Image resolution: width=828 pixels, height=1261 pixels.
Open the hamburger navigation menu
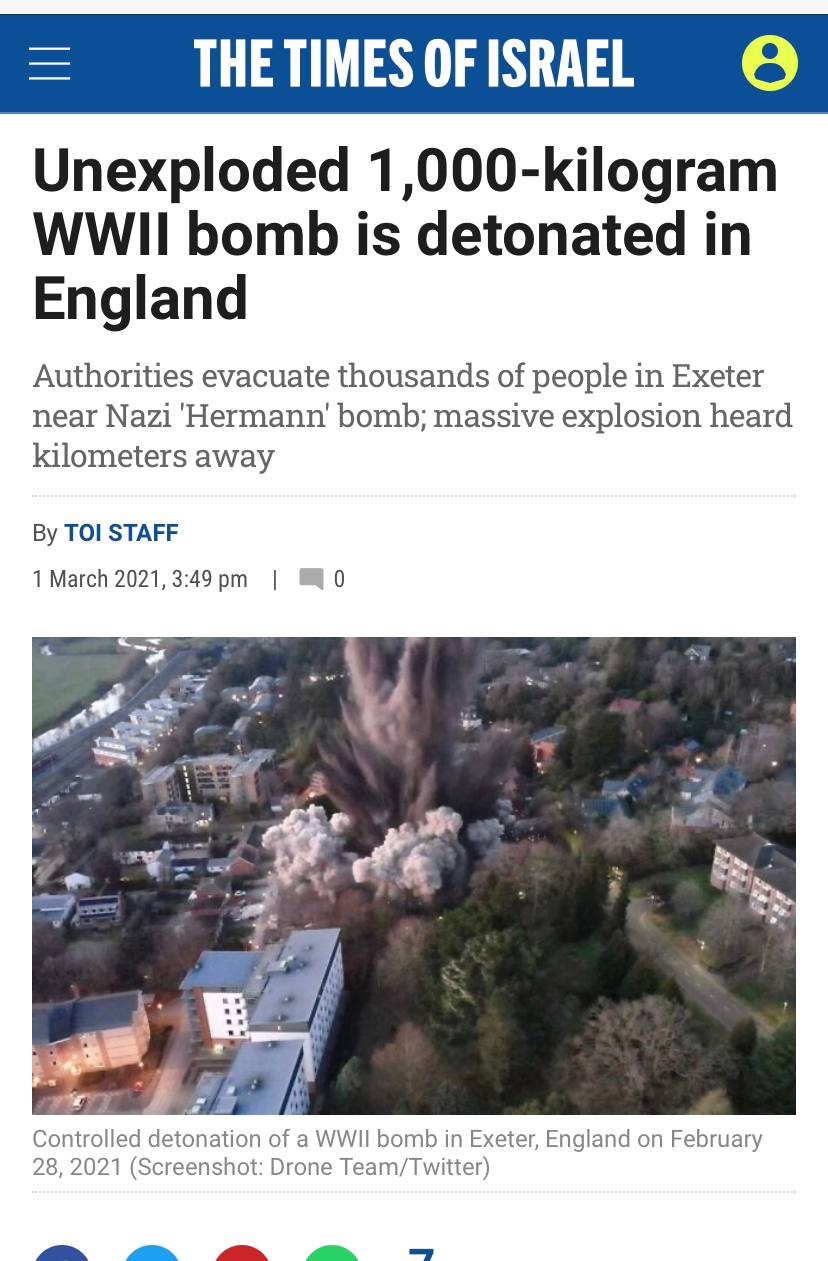49,64
